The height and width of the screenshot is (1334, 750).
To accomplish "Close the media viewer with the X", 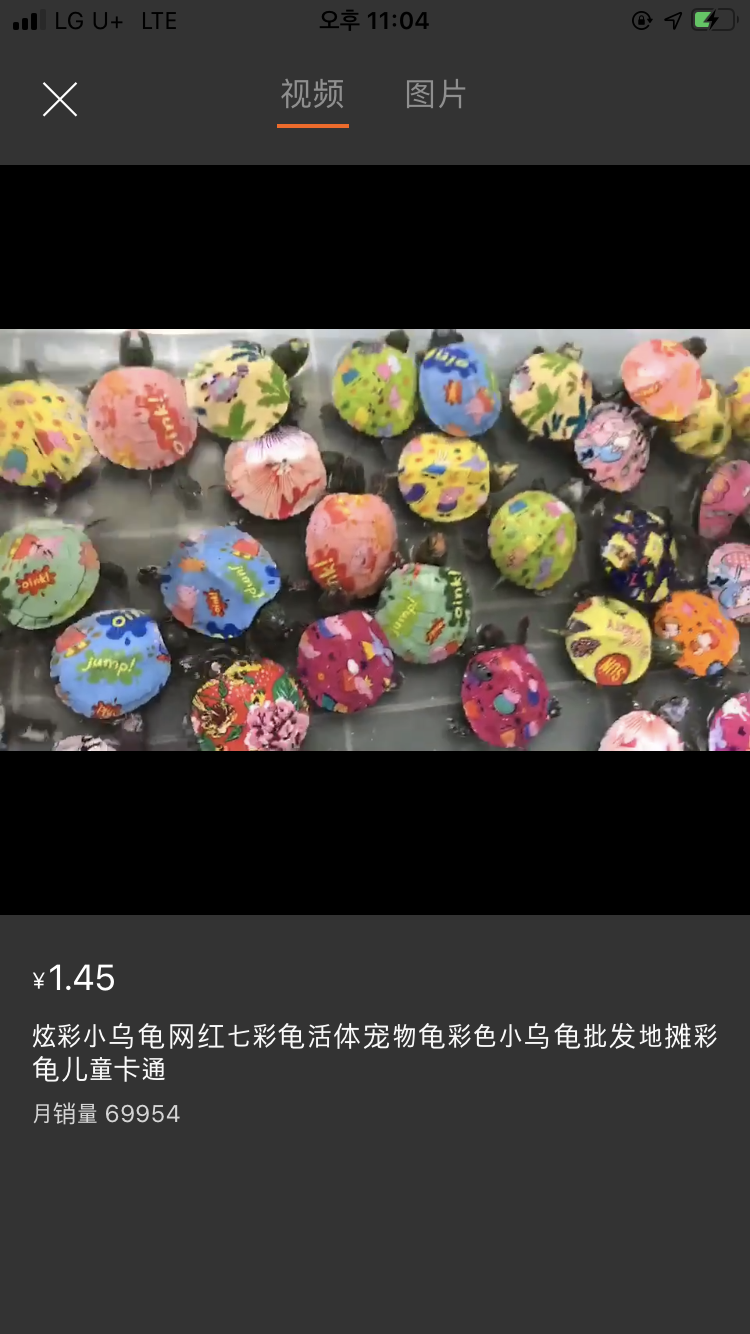I will (x=60, y=99).
